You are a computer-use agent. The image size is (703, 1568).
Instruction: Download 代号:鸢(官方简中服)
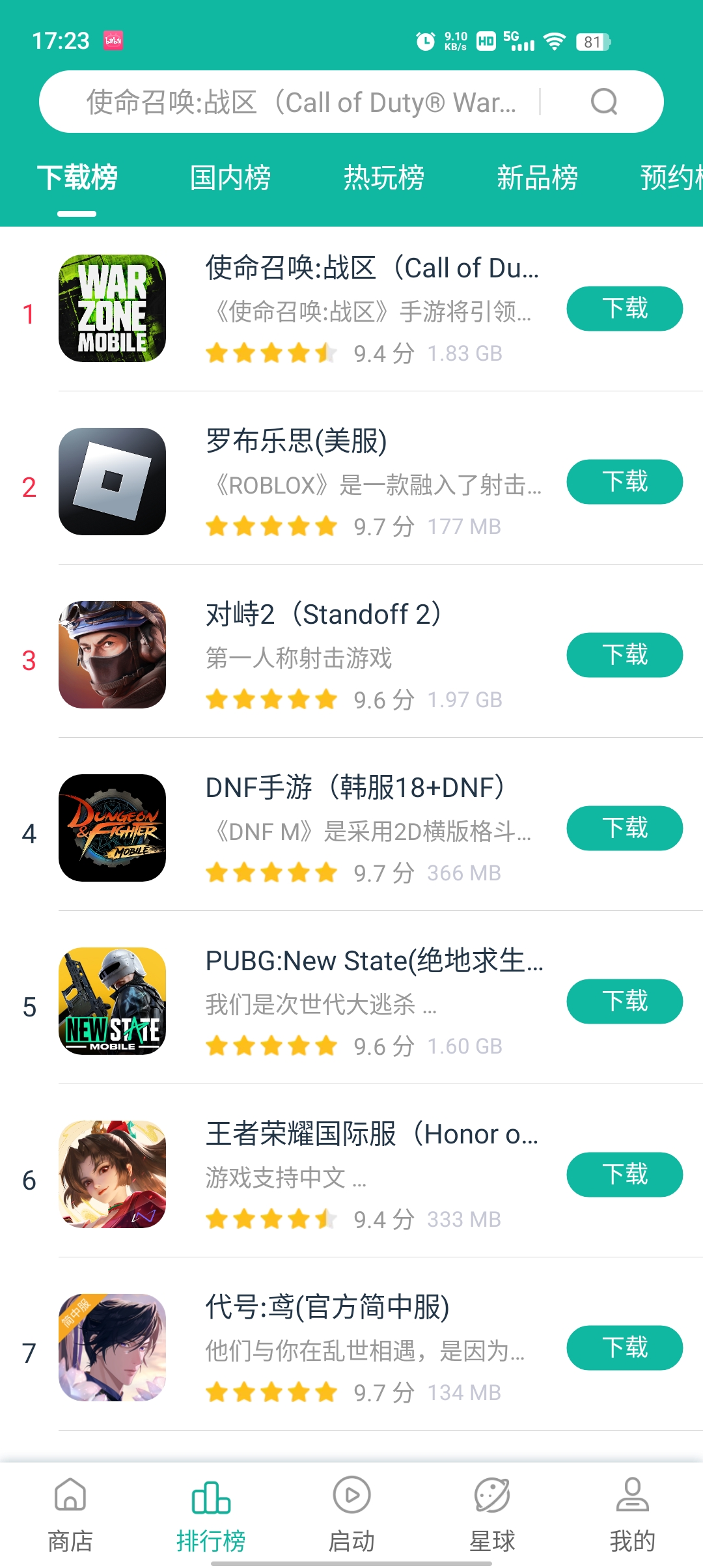tap(624, 1348)
